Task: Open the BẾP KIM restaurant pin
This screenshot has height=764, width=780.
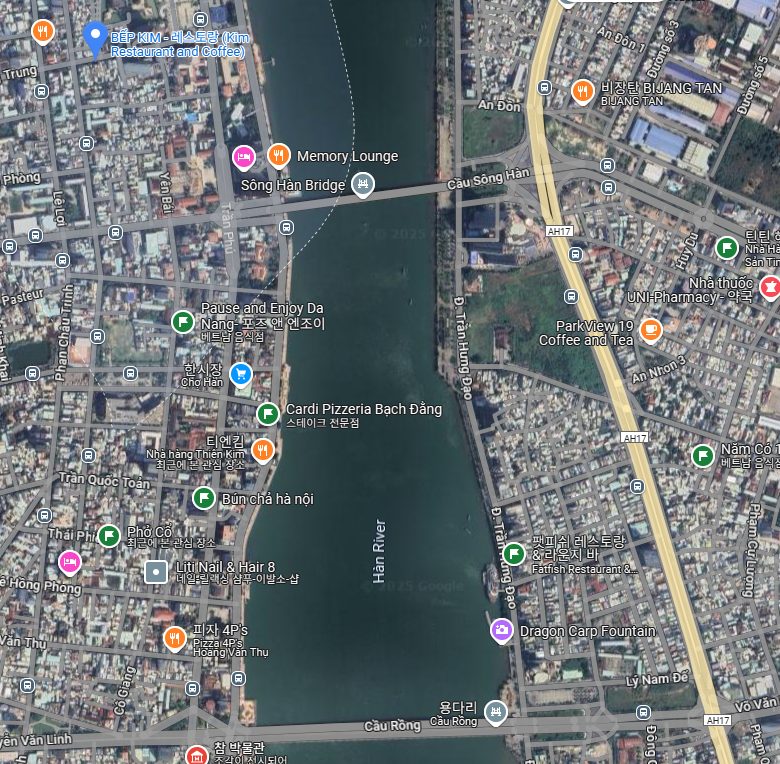Action: point(95,38)
